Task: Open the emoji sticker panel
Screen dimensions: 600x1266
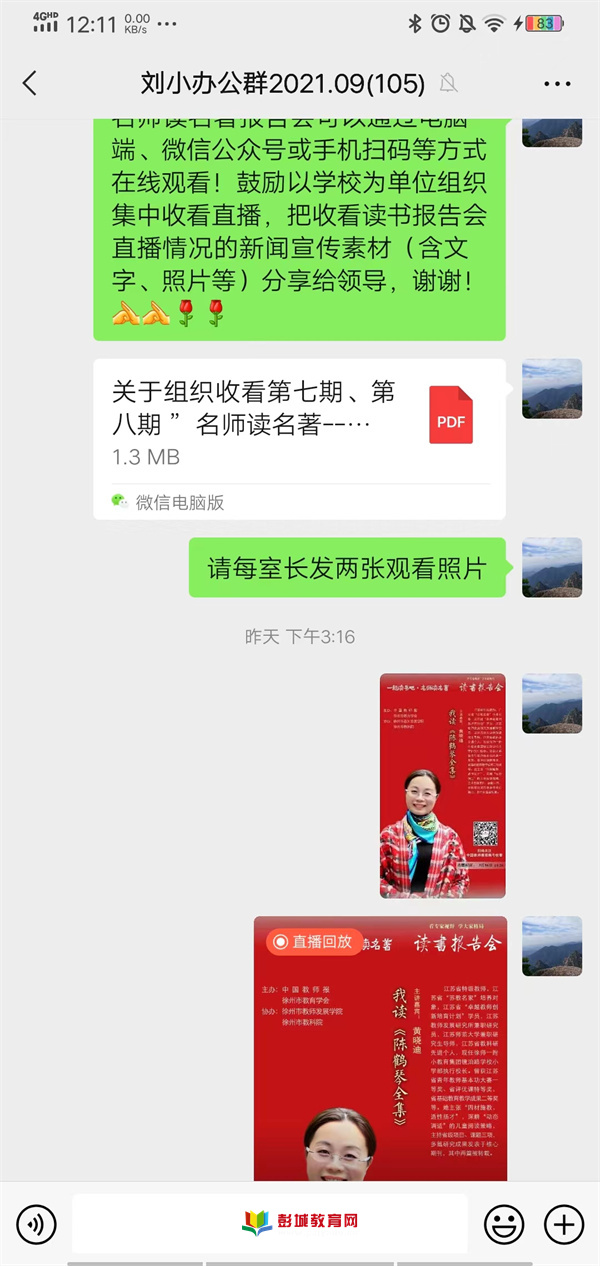Action: 504,1223
